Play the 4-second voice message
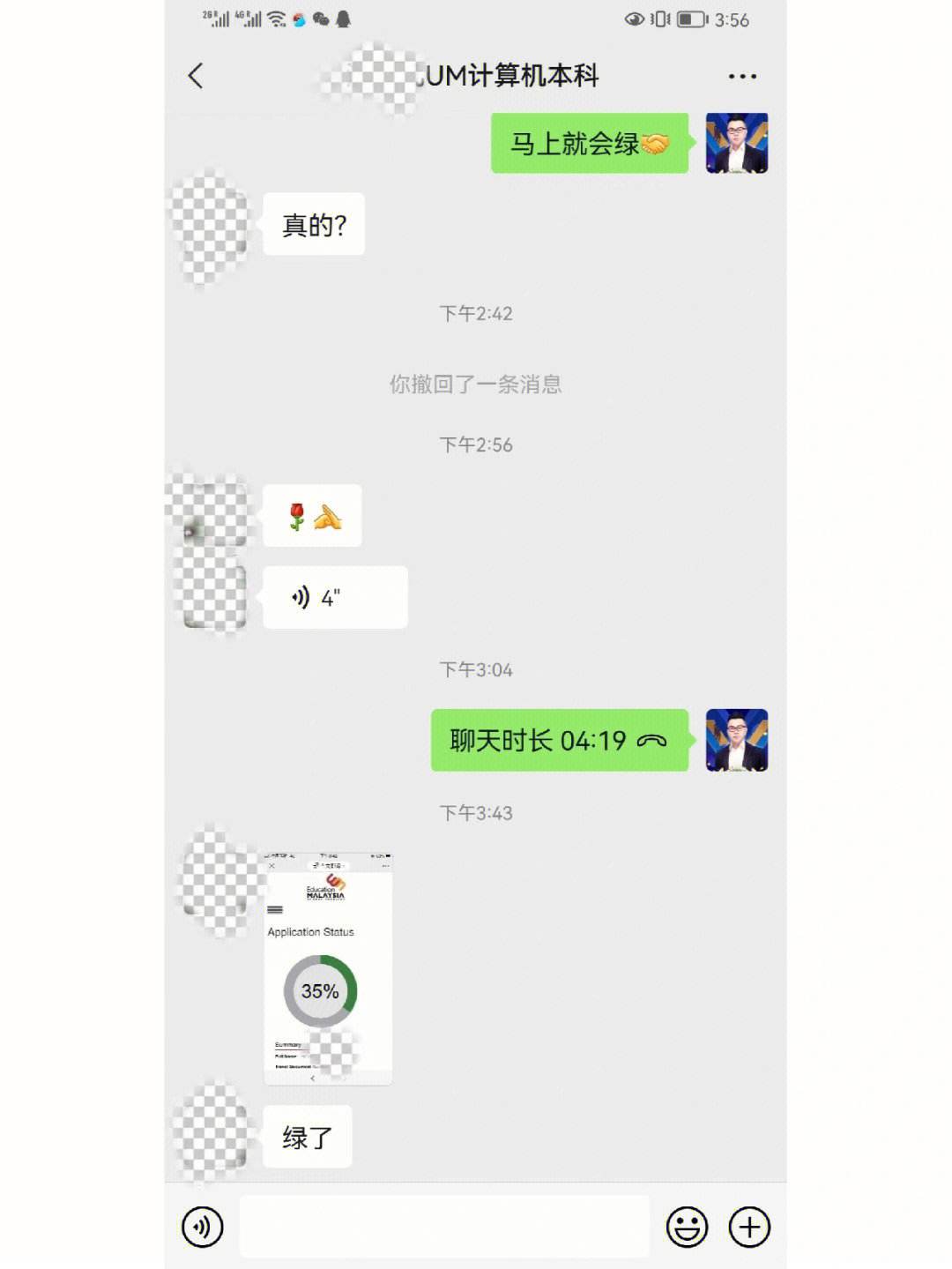Viewport: 952px width, 1269px height. pos(335,598)
